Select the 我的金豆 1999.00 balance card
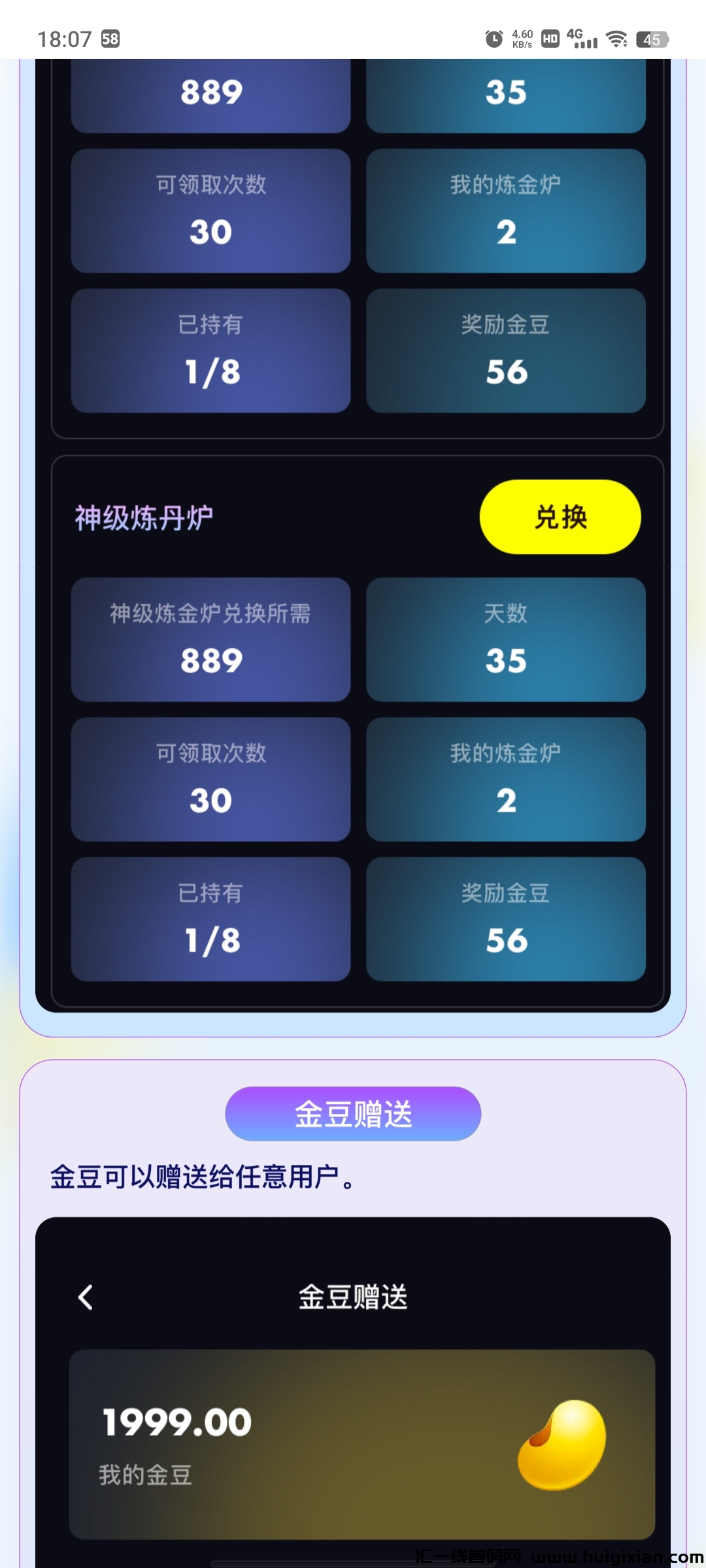Screen dimensions: 706x1568 coord(352,1444)
